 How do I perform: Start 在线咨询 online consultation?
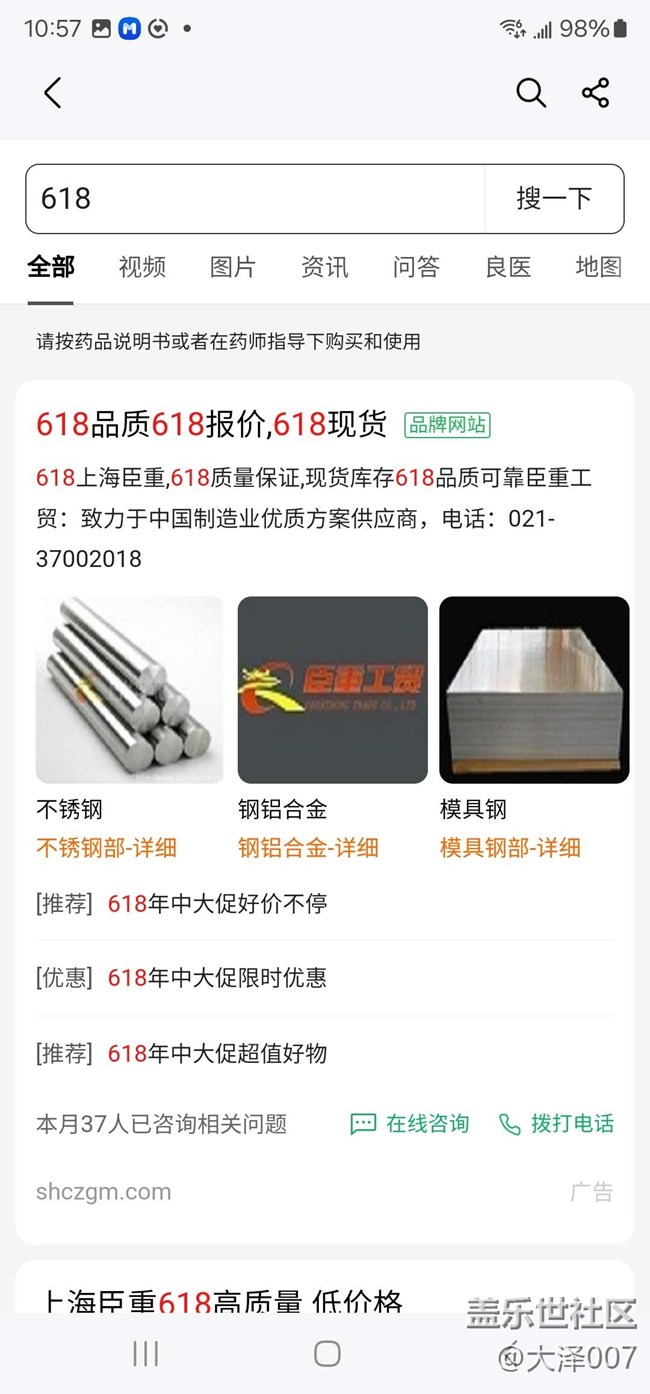tap(410, 1124)
